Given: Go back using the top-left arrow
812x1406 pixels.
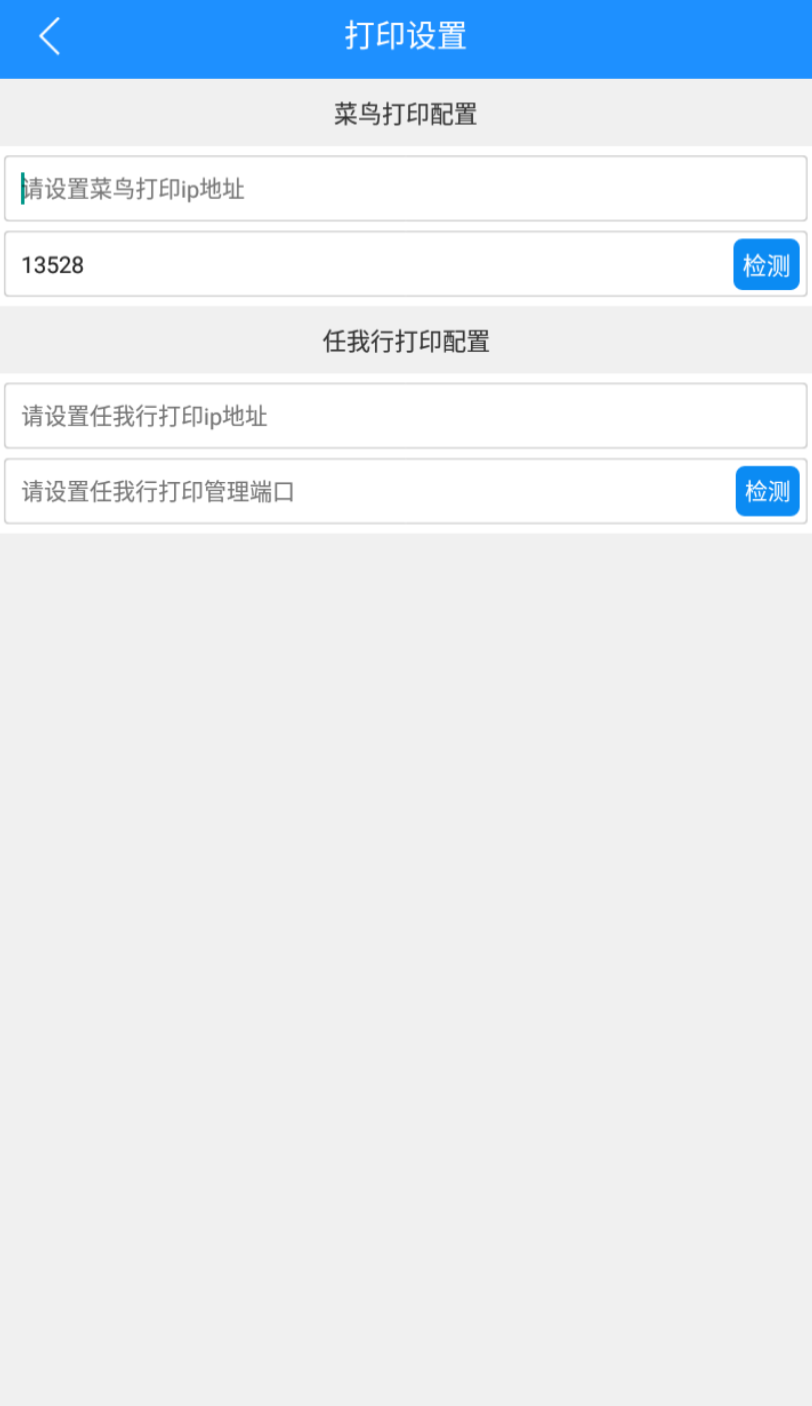Looking at the screenshot, I should 49,37.
